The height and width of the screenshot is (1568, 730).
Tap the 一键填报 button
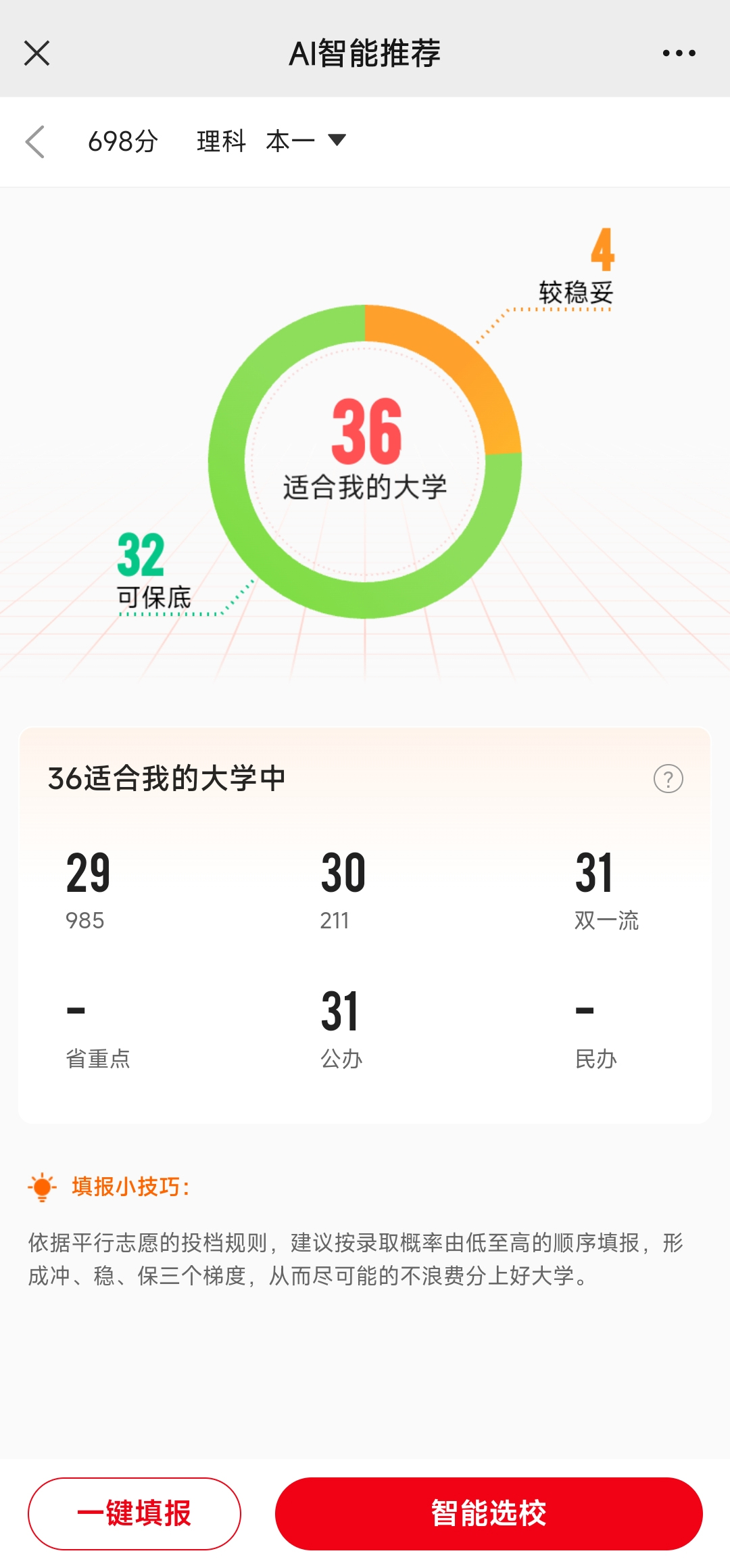point(135,1513)
